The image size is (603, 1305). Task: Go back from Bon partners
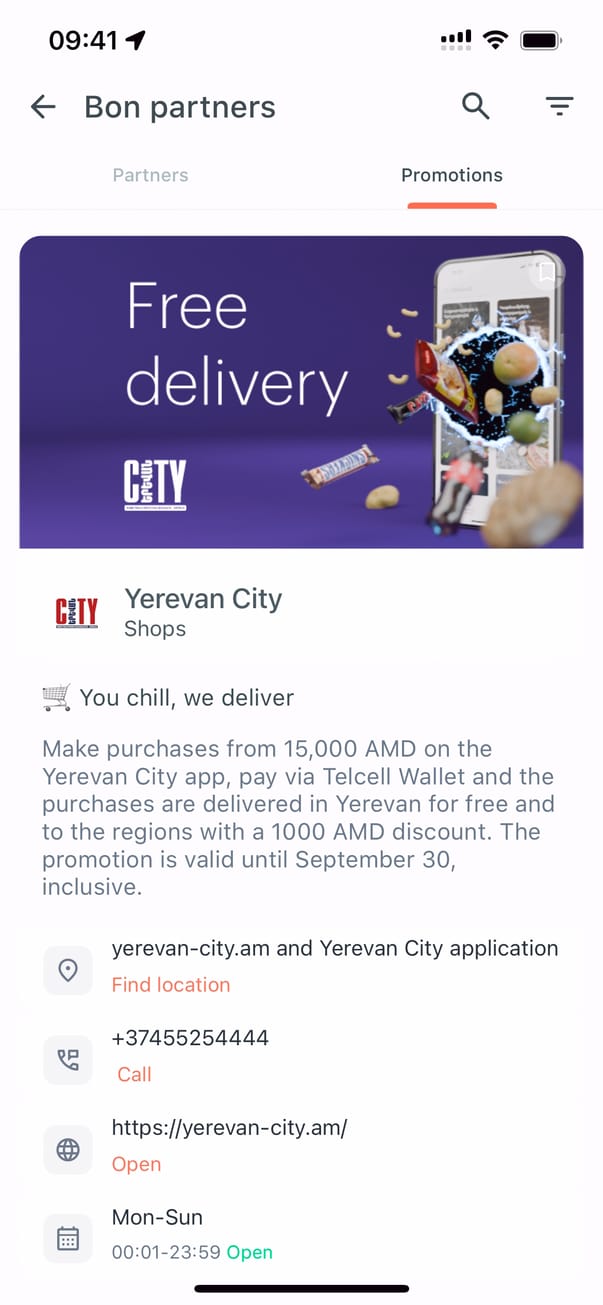tap(43, 107)
